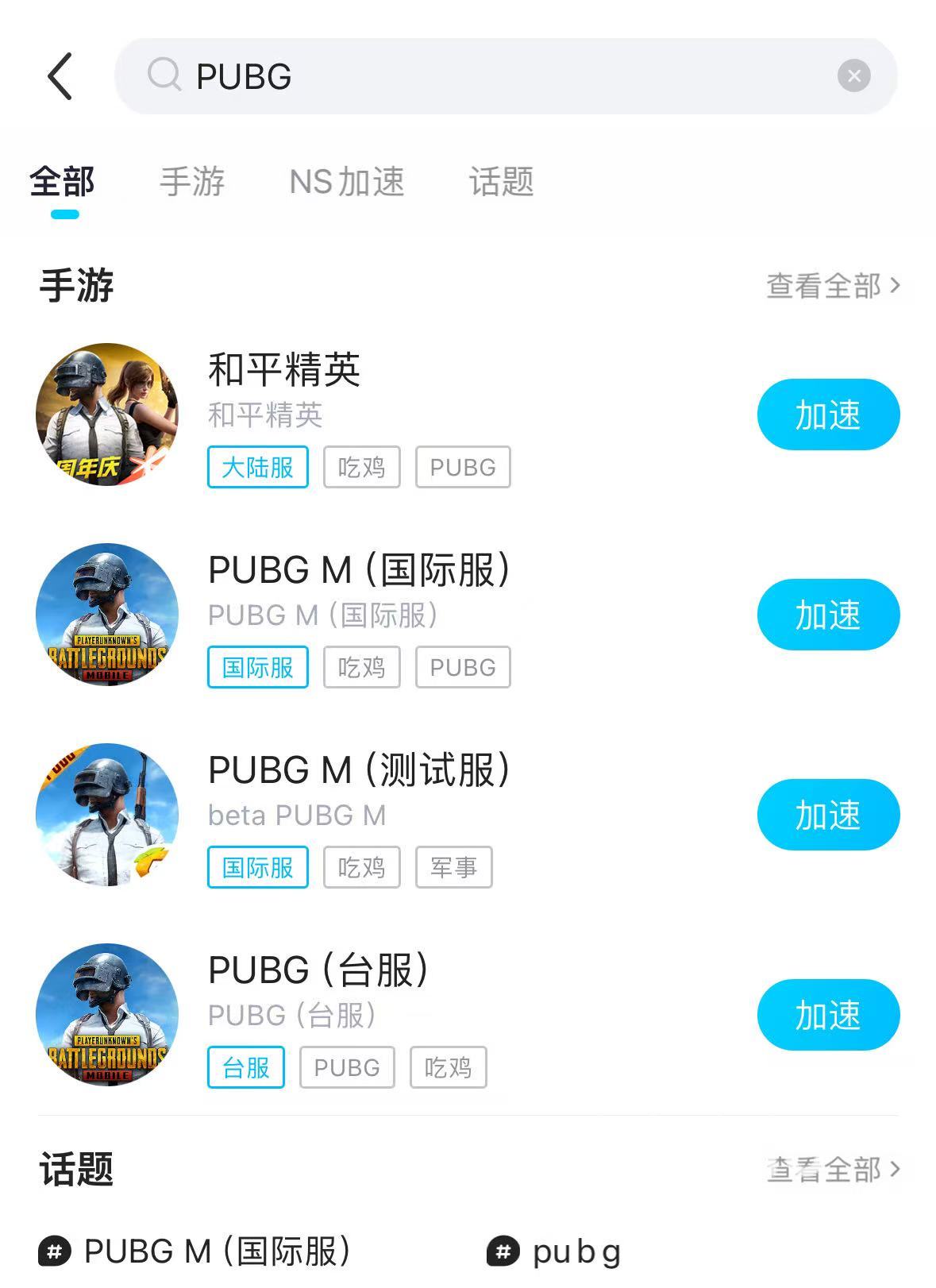The height and width of the screenshot is (1288, 936).
Task: Accelerate PUBG M (国际服)
Action: tap(828, 615)
